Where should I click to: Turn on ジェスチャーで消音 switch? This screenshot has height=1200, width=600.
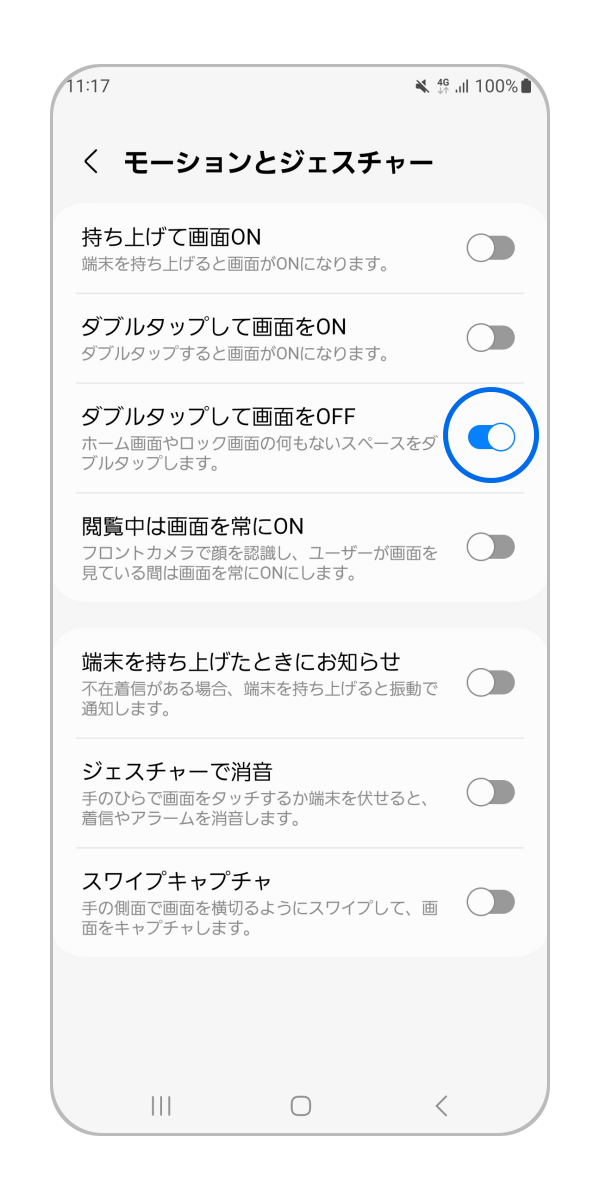click(x=490, y=793)
